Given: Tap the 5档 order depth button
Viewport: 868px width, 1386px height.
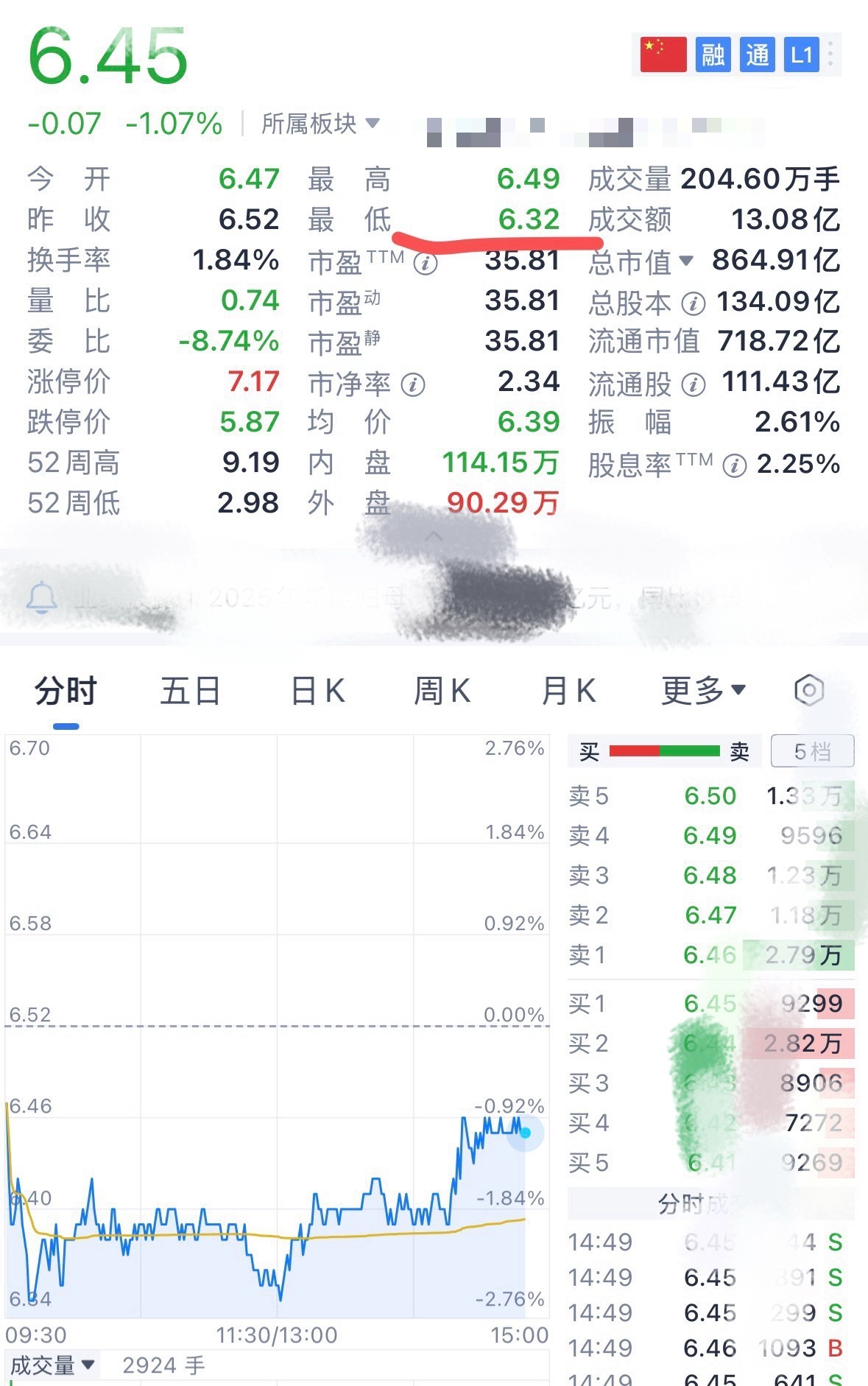Looking at the screenshot, I should tap(812, 751).
